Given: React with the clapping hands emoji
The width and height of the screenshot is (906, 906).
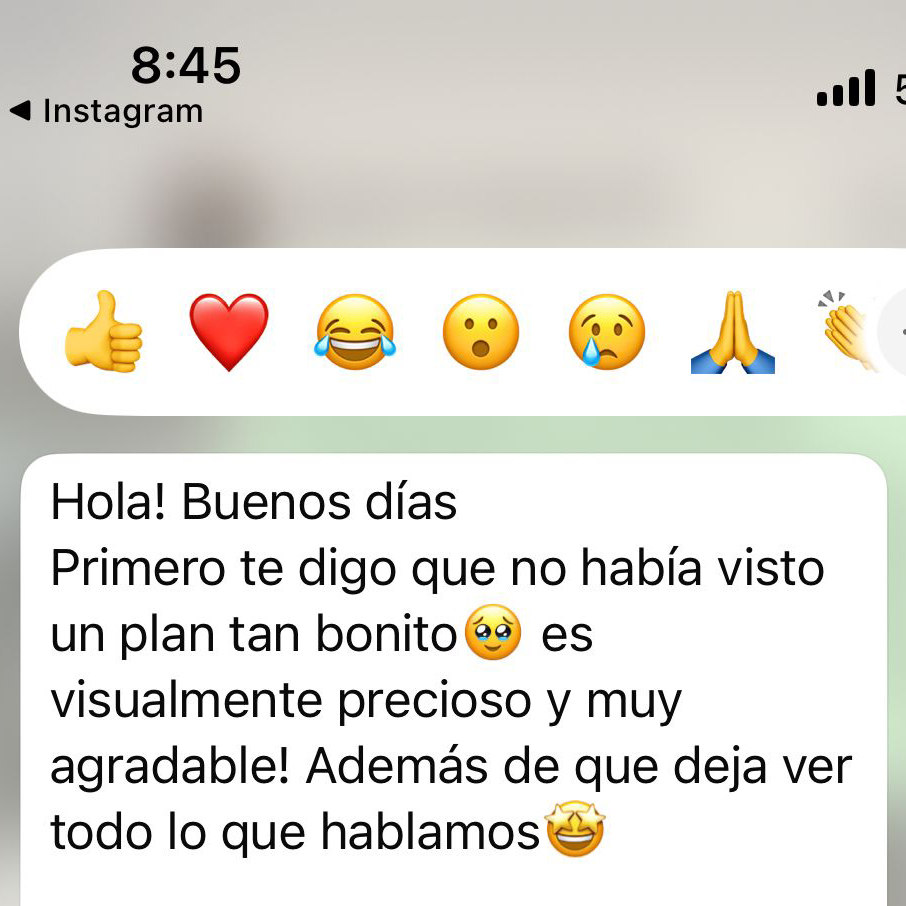Looking at the screenshot, I should 848,330.
